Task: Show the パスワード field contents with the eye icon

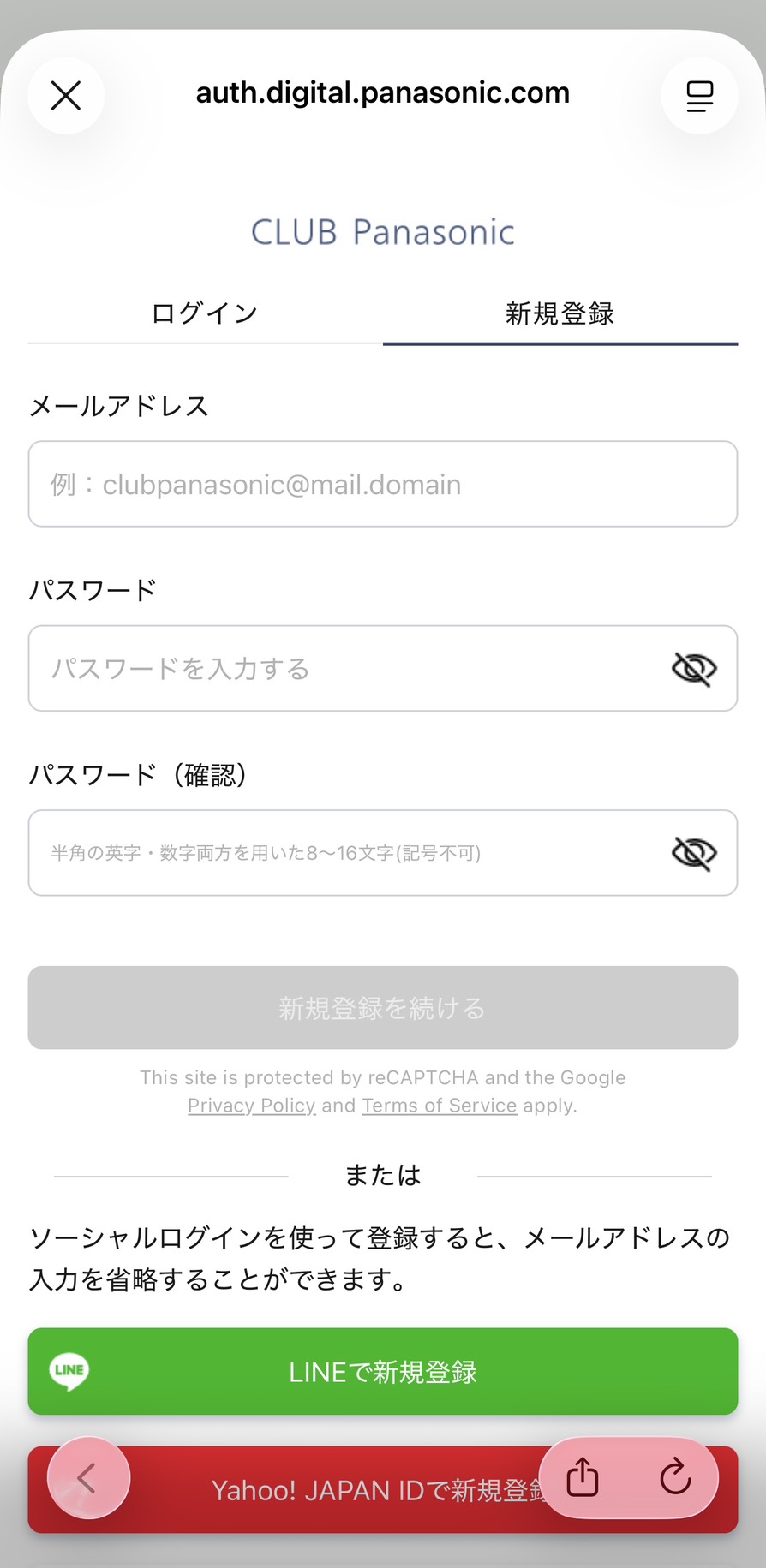Action: (694, 668)
